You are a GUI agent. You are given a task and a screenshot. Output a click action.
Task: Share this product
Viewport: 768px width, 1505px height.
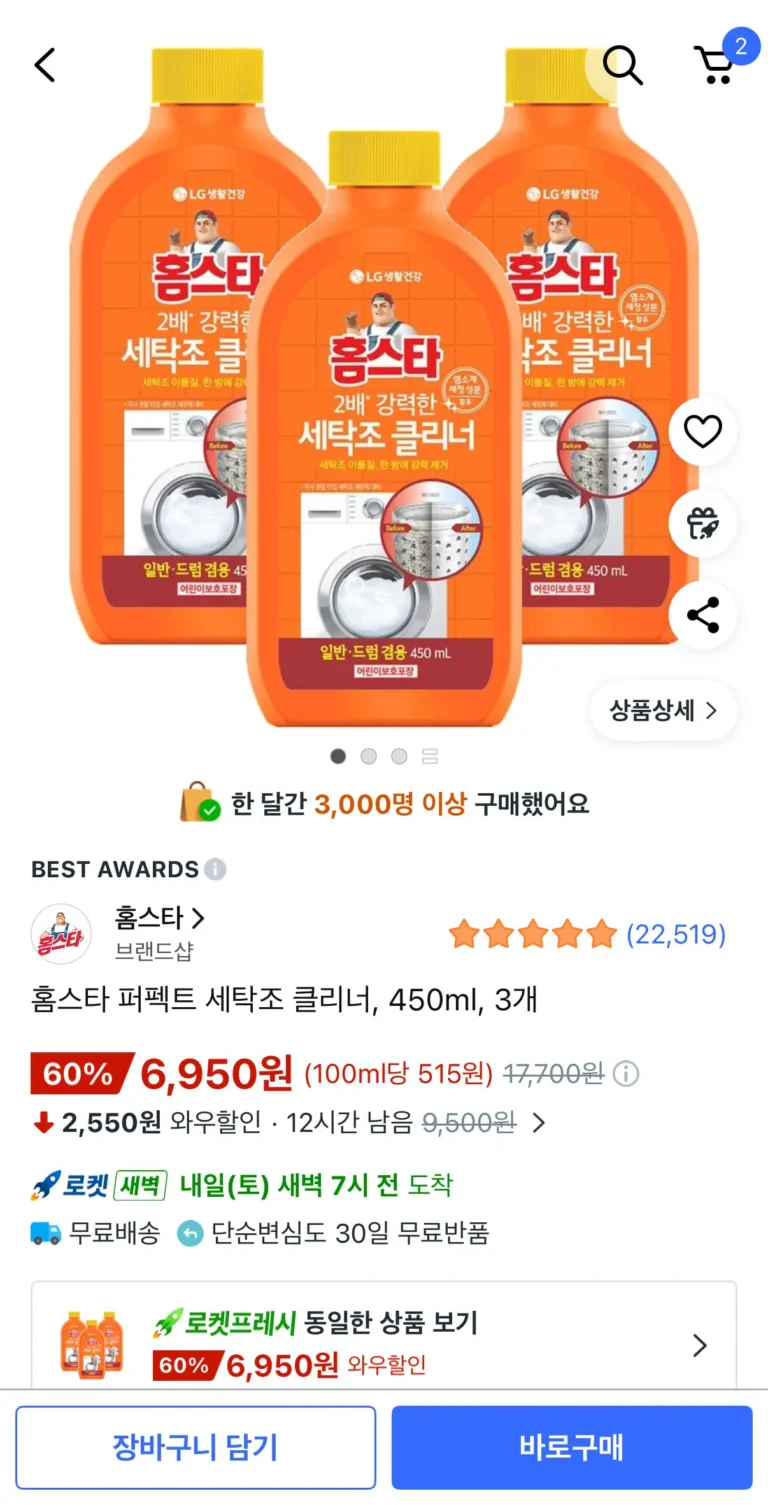point(703,615)
